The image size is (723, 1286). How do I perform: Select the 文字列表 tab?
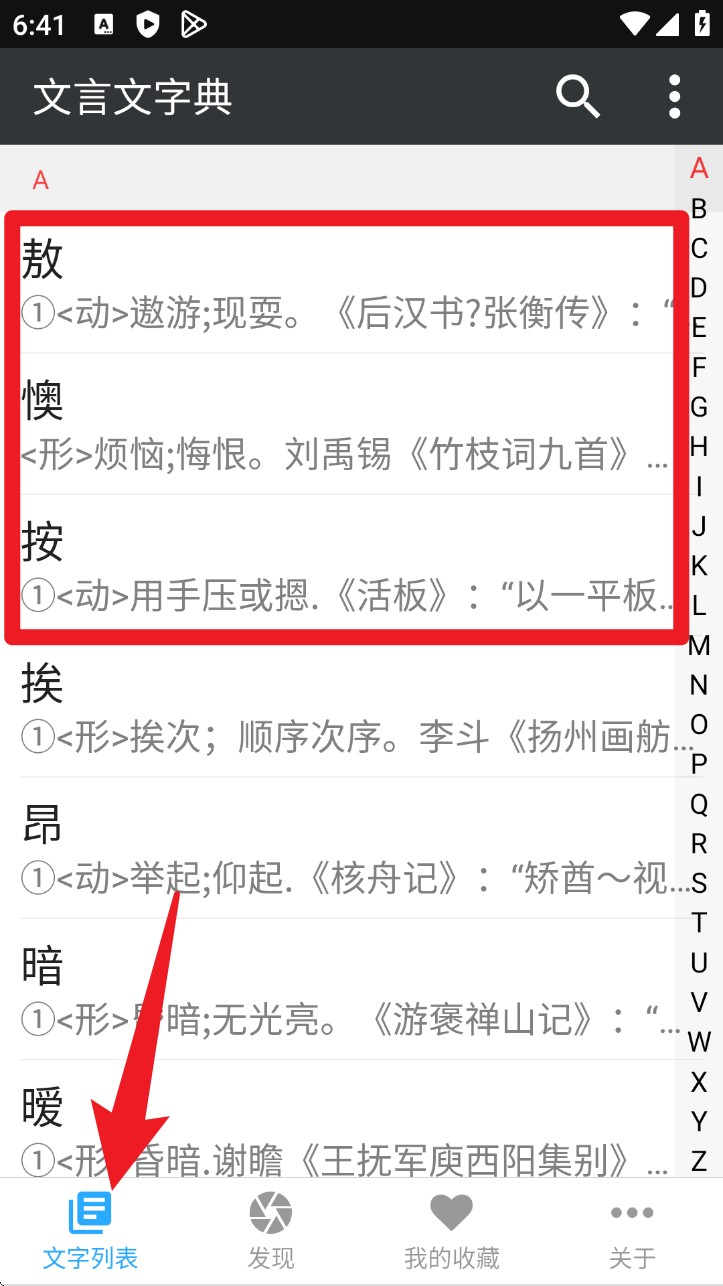point(90,1231)
